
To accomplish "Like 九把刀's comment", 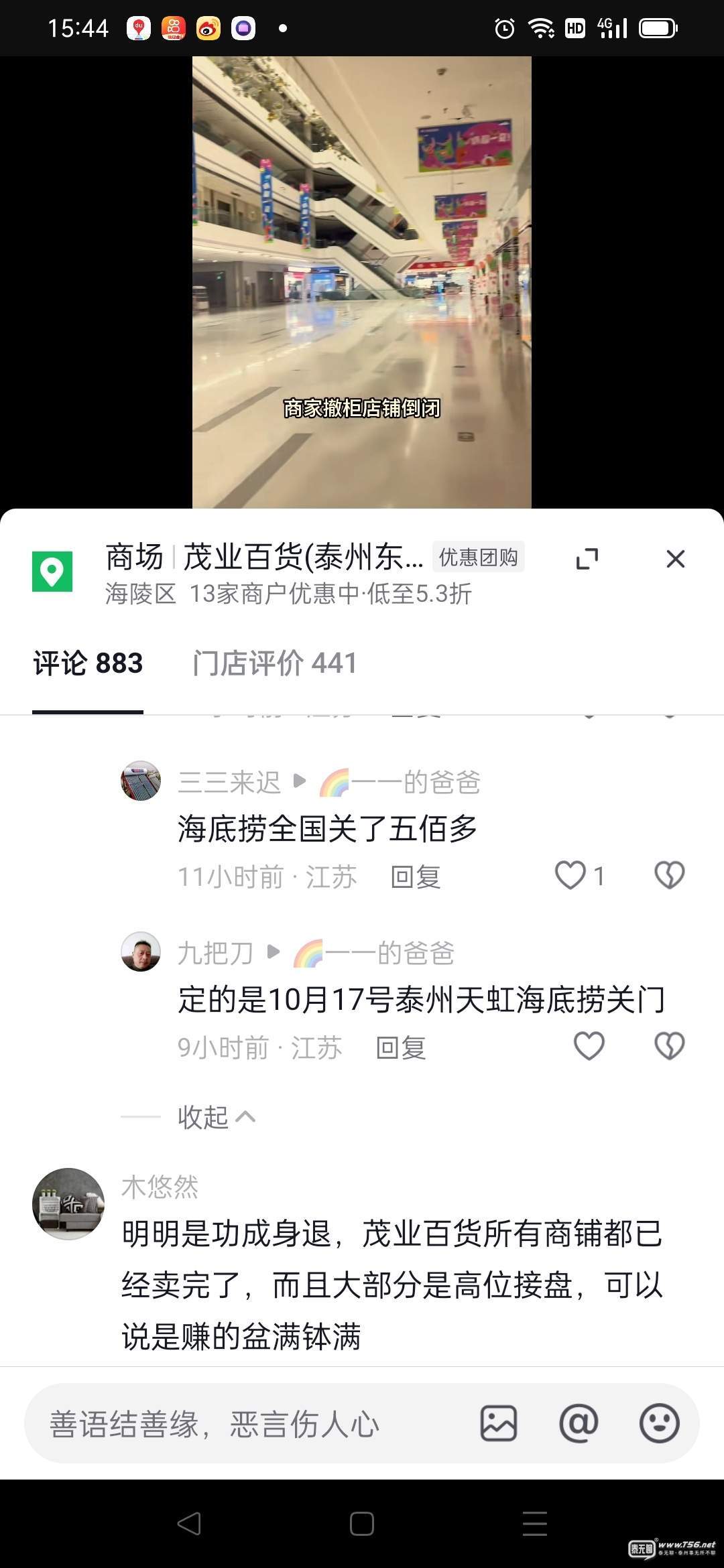I will (589, 1046).
